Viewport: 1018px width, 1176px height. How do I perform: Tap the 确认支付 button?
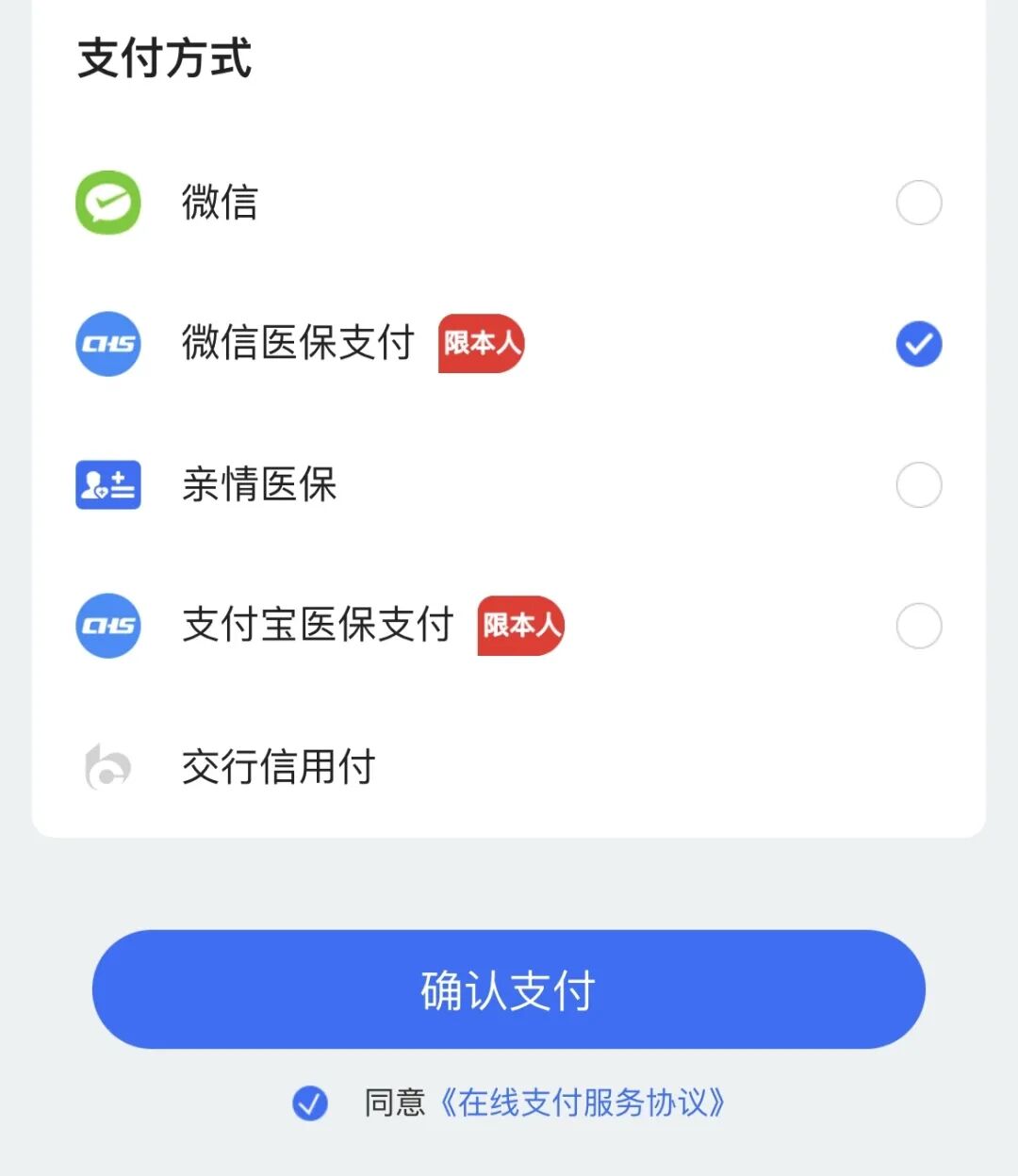click(x=509, y=989)
